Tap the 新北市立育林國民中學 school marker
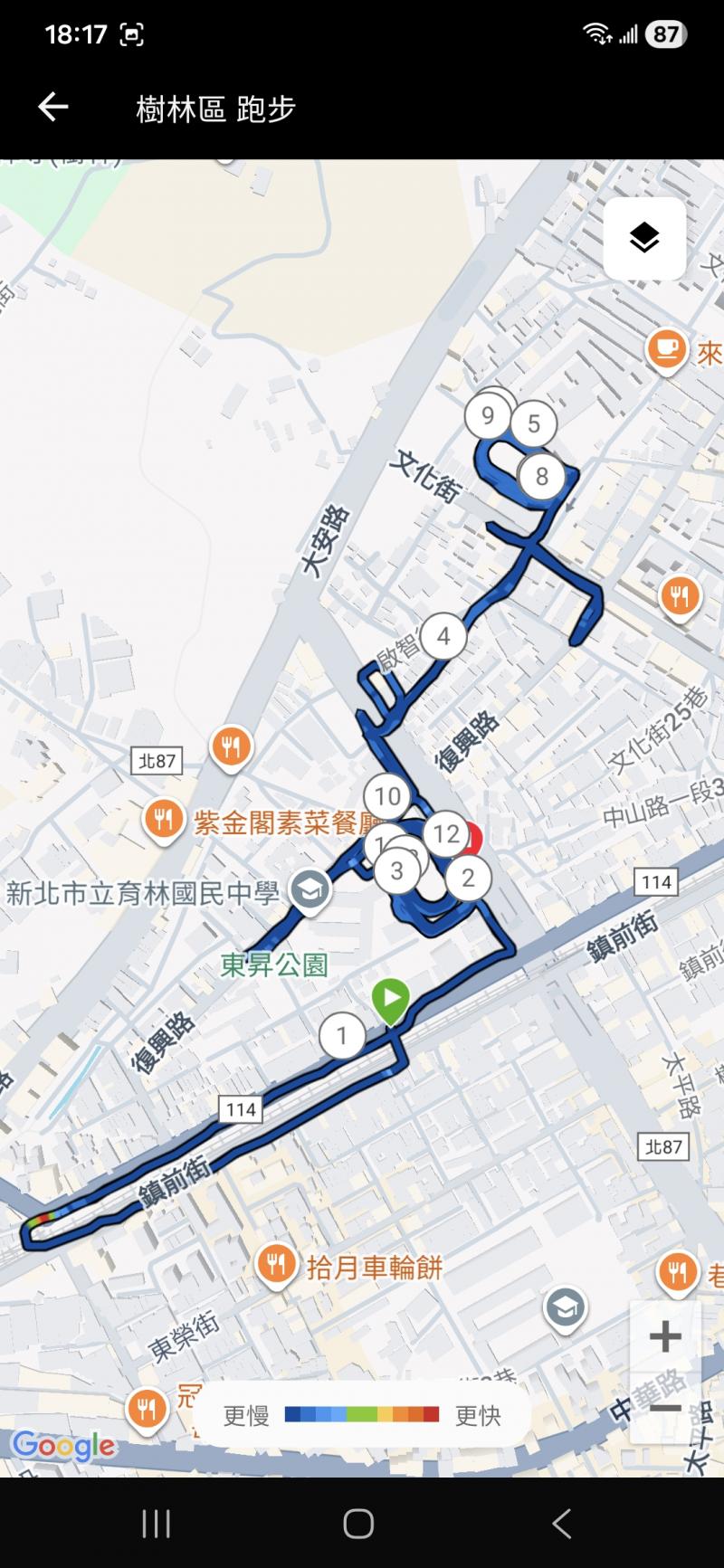The height and width of the screenshot is (1568, 724). 310,891
